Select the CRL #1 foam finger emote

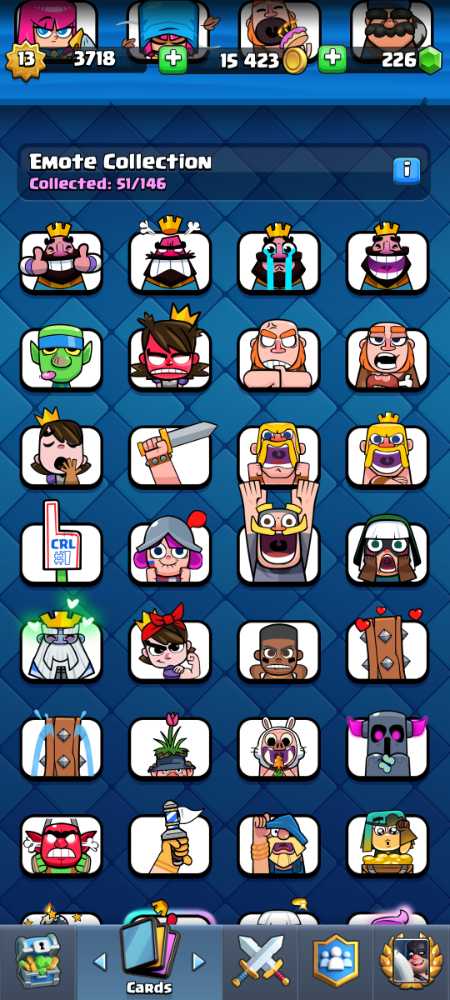tap(61, 548)
